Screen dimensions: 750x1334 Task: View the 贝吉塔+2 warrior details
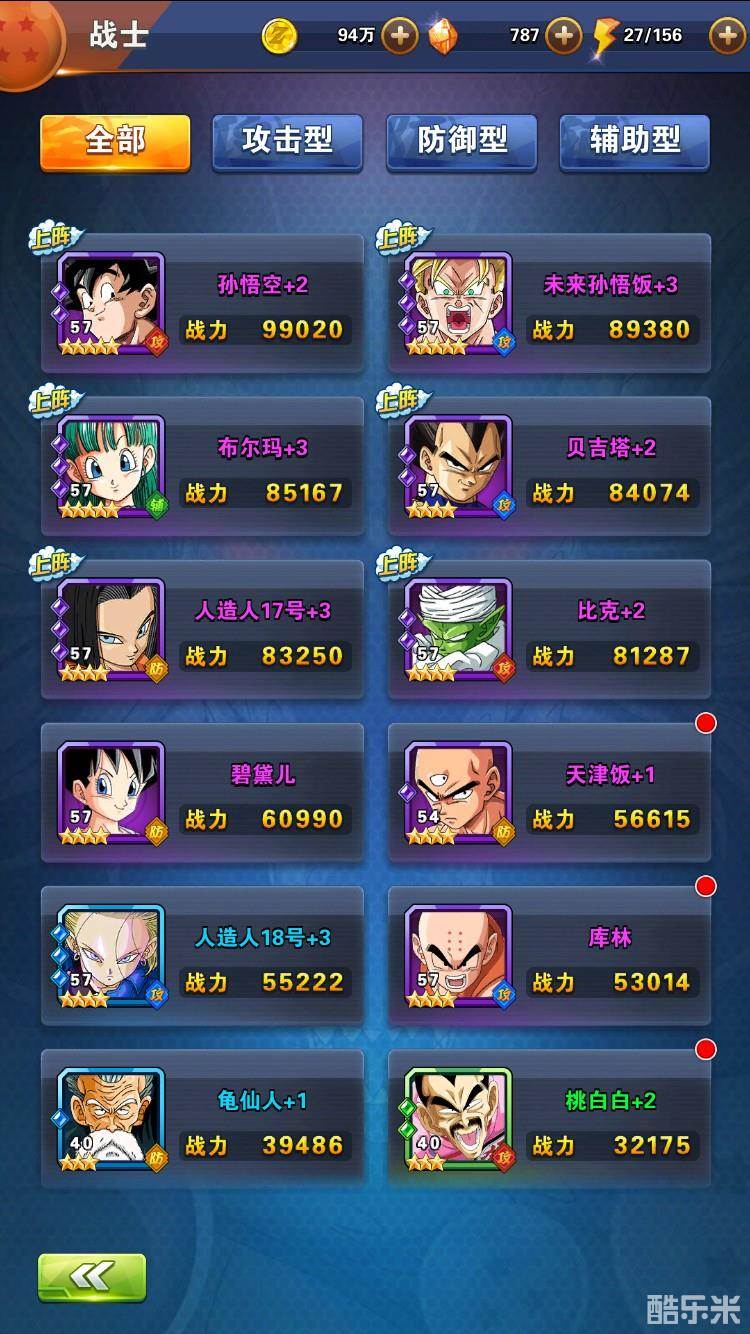[549, 467]
